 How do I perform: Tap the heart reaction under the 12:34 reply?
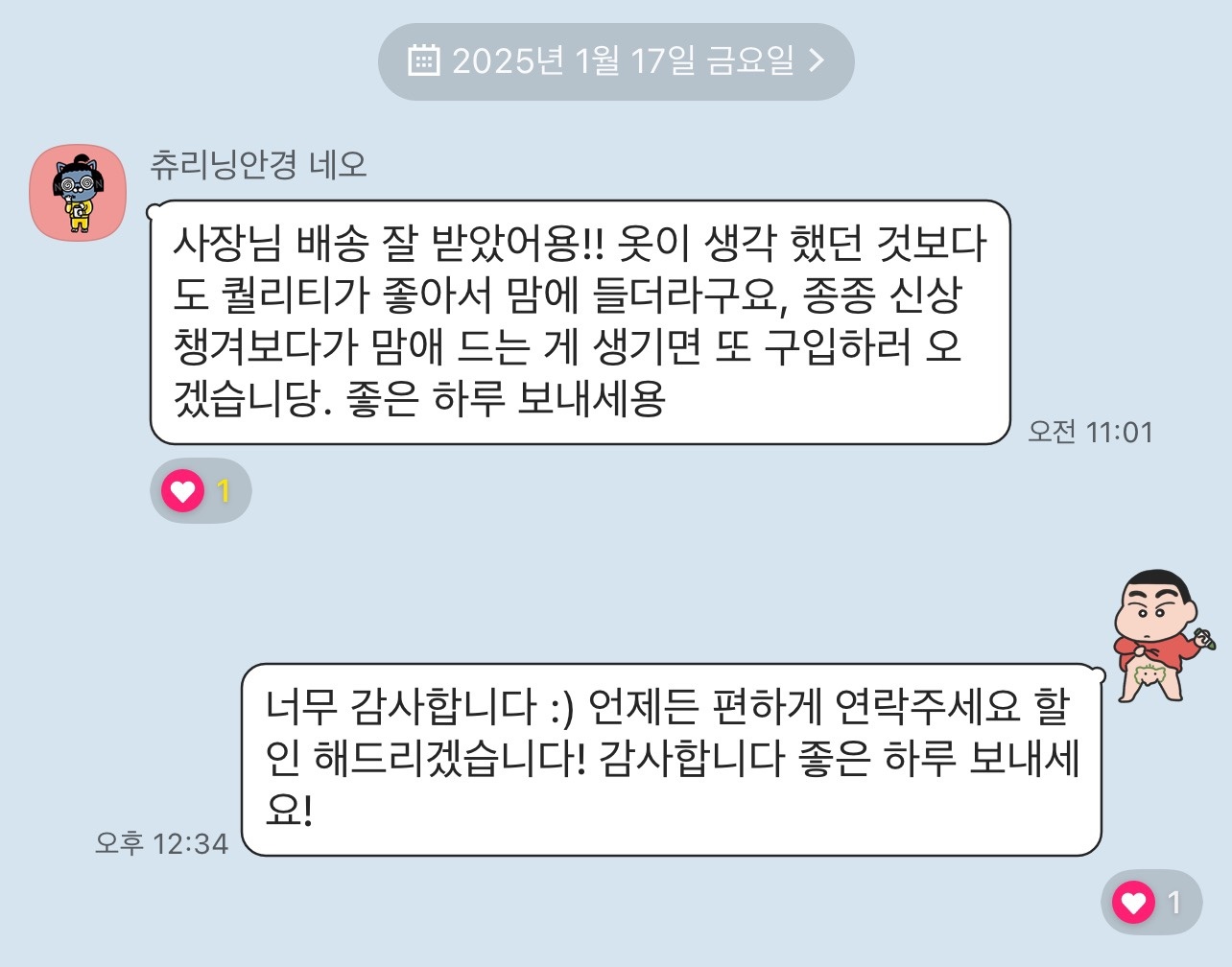pos(1149,902)
